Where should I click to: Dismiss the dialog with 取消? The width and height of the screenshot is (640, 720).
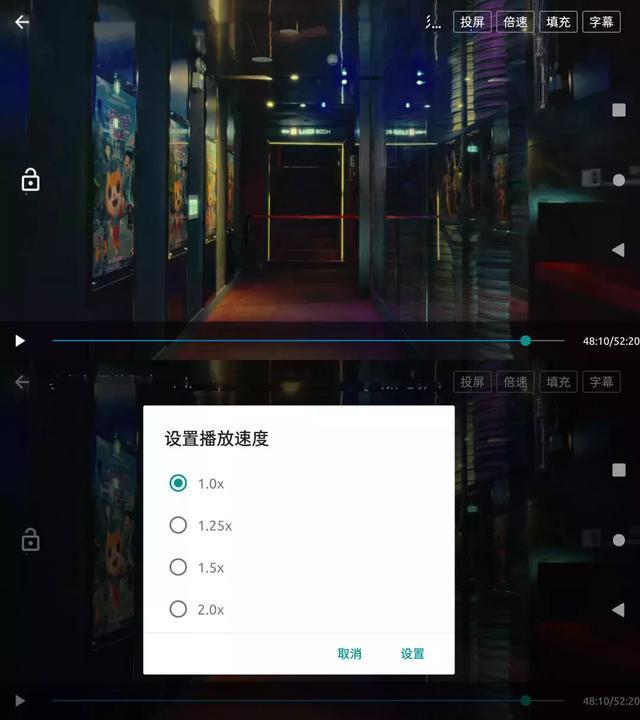tap(349, 654)
